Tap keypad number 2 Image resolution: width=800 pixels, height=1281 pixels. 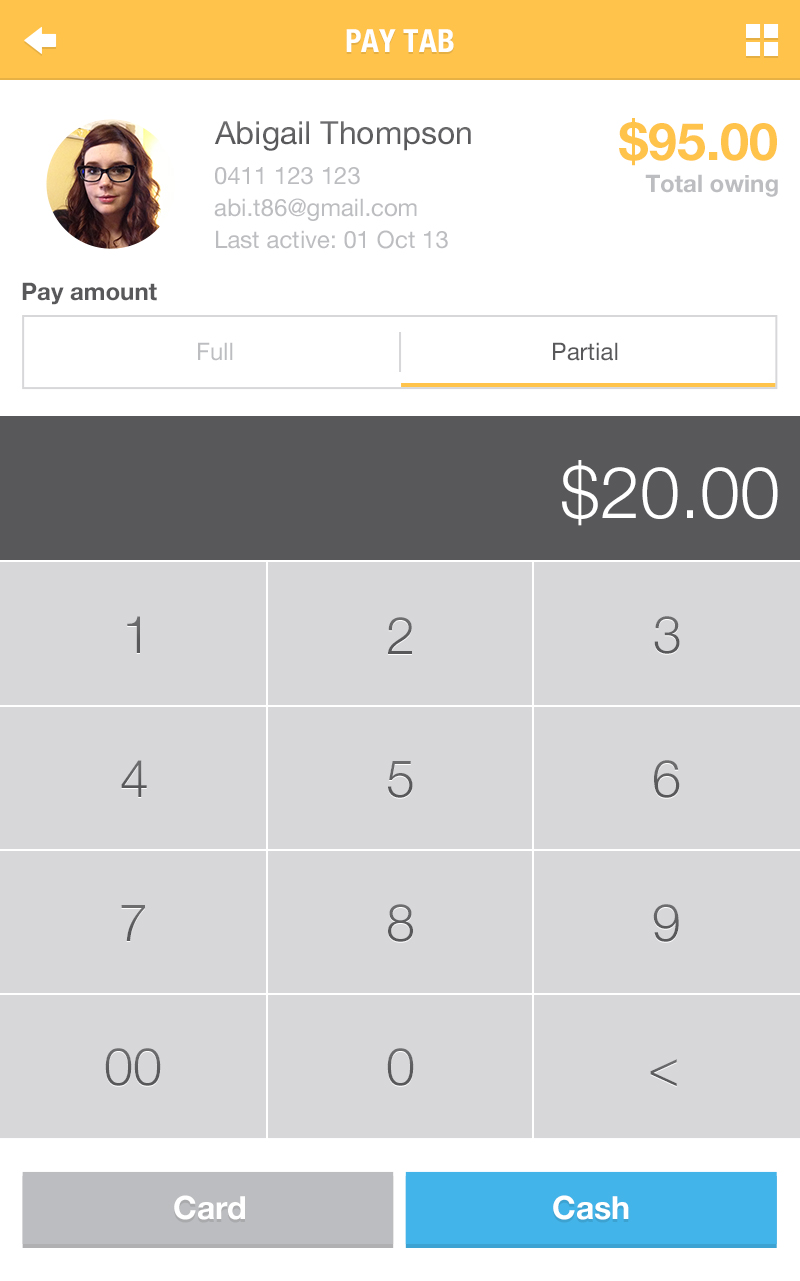[x=400, y=634]
